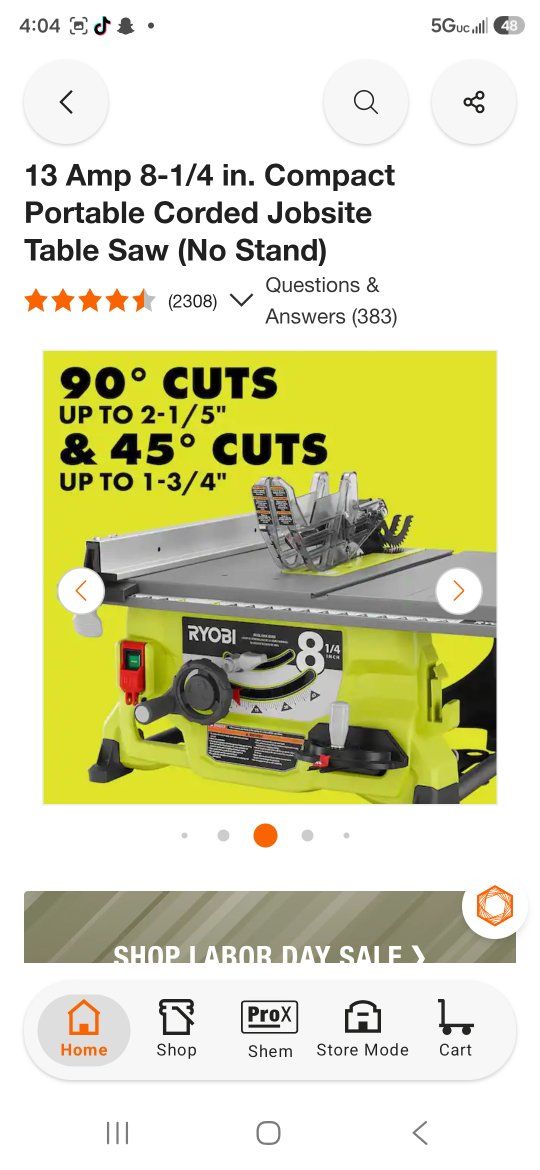Switch to the Shop tab
This screenshot has width=540, height=1170.
177,1030
